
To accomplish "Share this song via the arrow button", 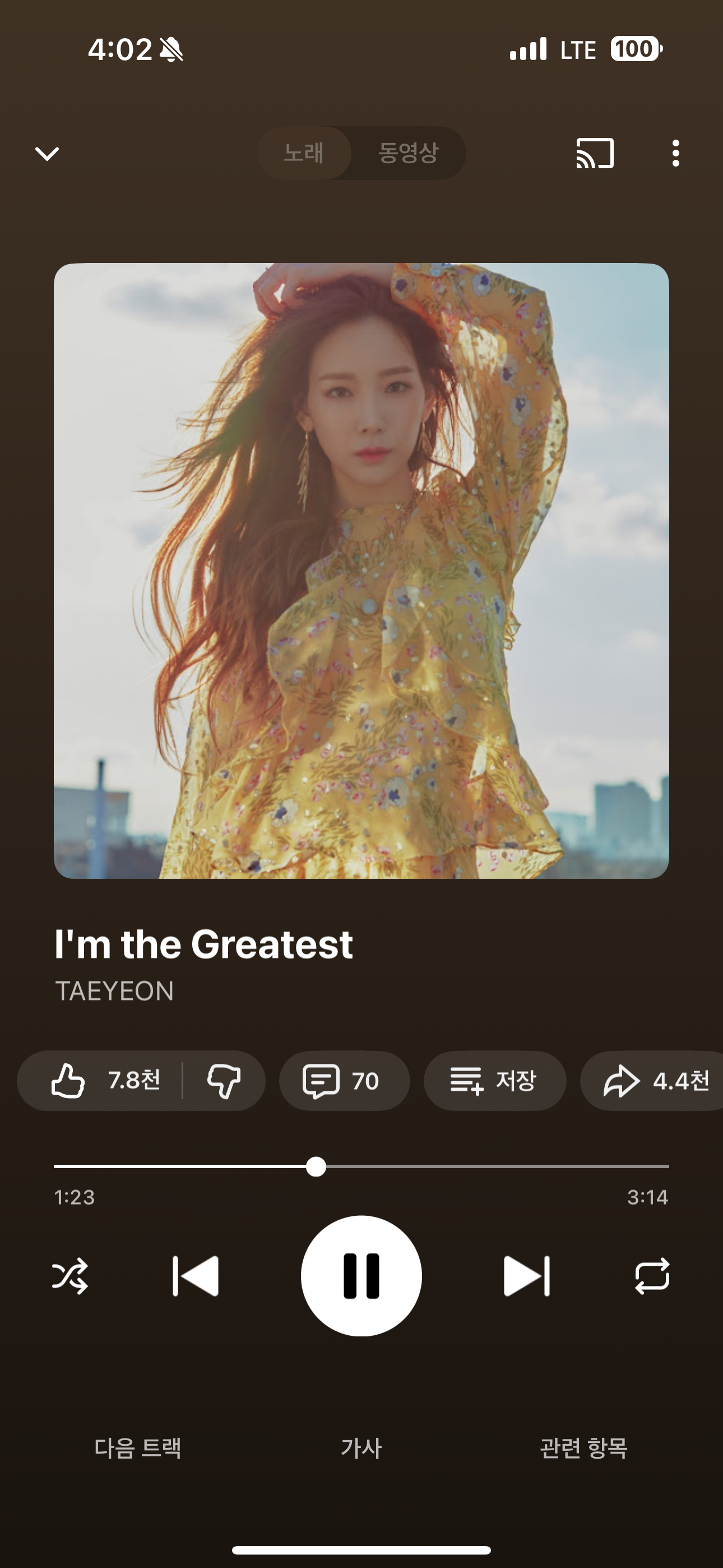I will 654,1081.
